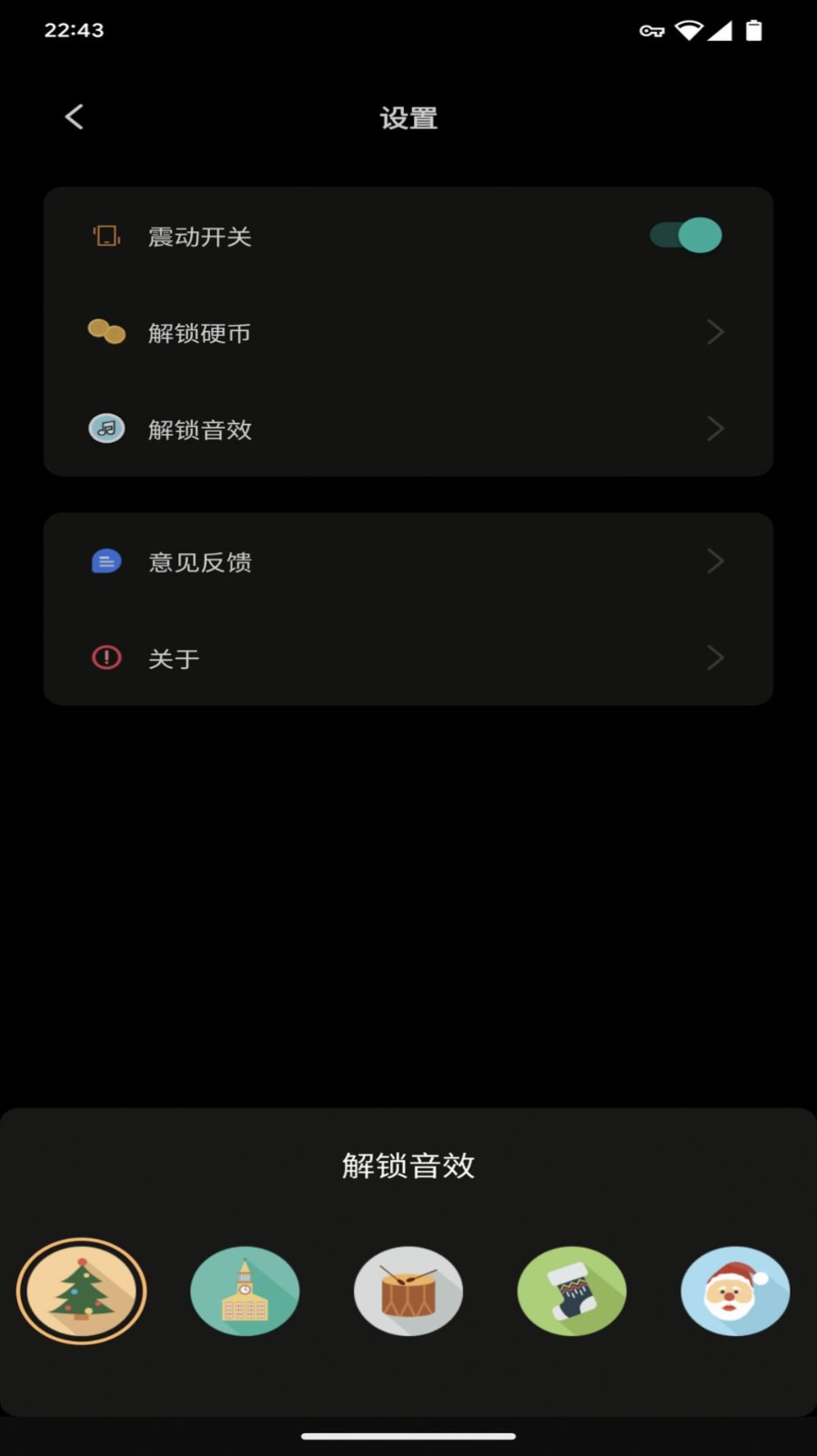Screen dimensions: 817x1456
Task: Open the 解锁硬币 row
Action: pos(408,333)
